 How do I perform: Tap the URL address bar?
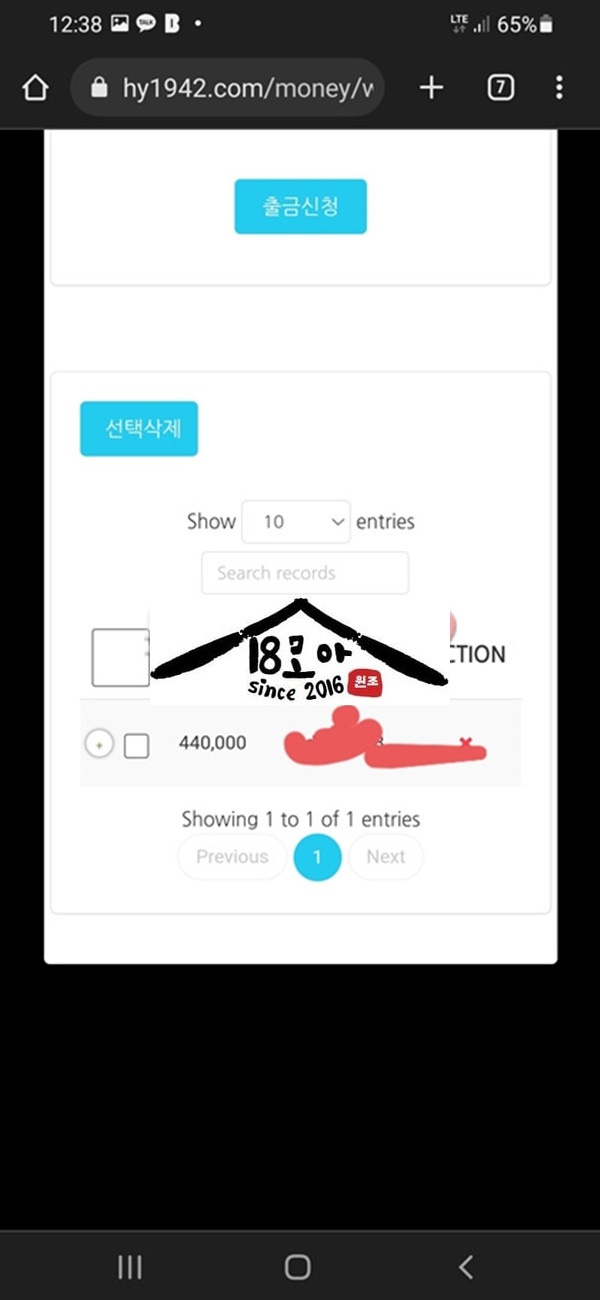(x=230, y=88)
